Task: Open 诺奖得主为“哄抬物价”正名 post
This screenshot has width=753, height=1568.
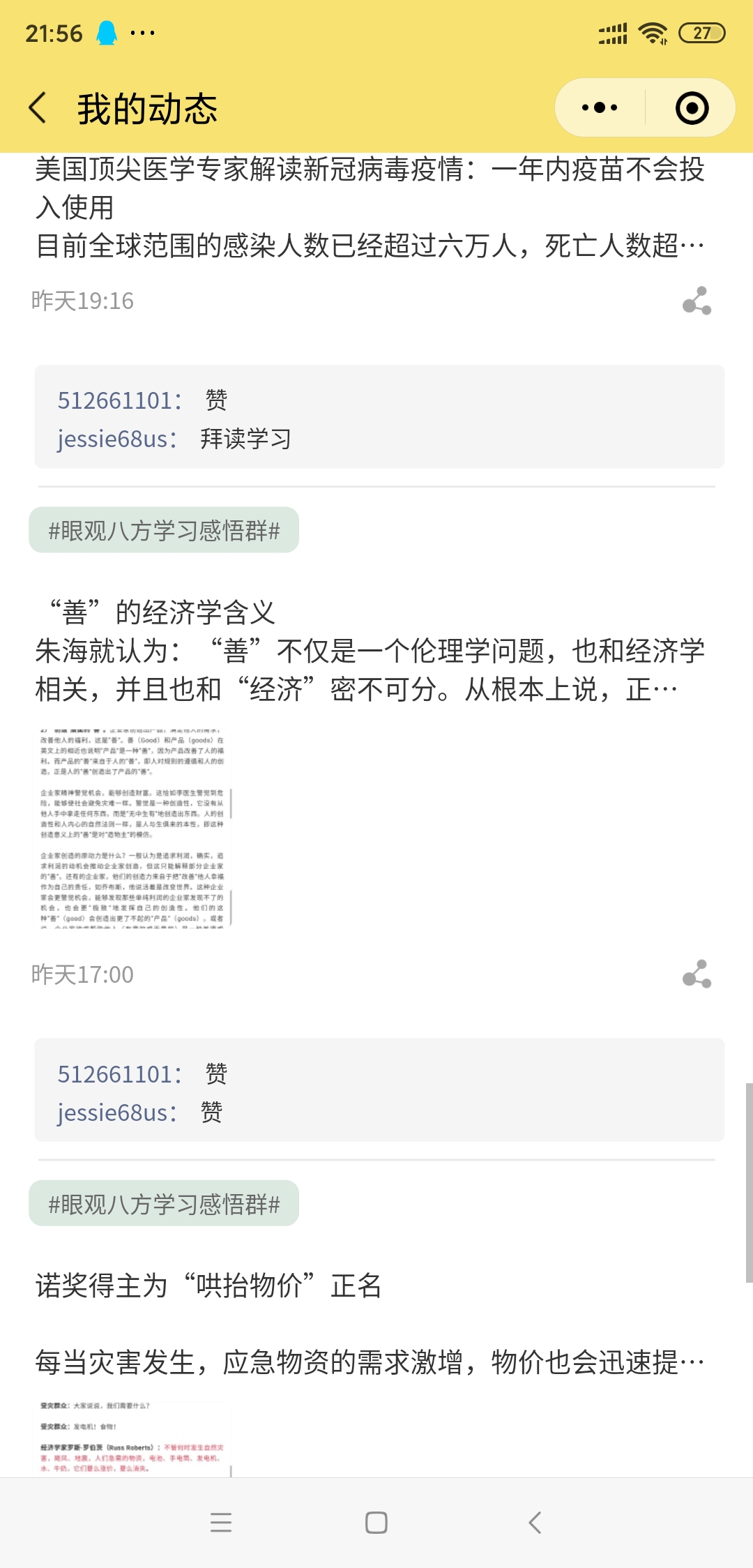Action: pyautogui.click(x=209, y=1286)
